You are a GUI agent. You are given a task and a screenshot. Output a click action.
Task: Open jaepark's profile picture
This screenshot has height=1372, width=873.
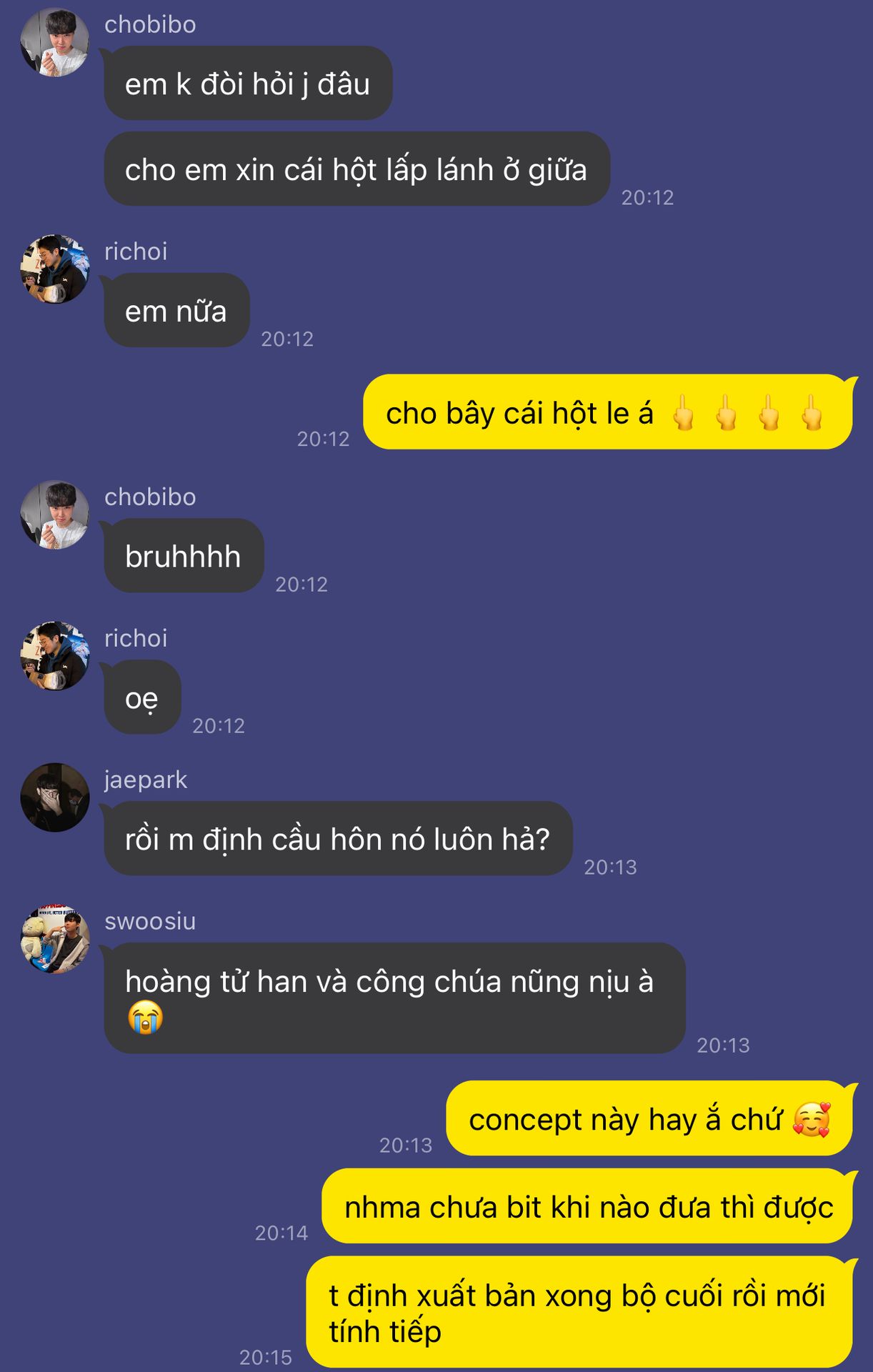(x=55, y=797)
